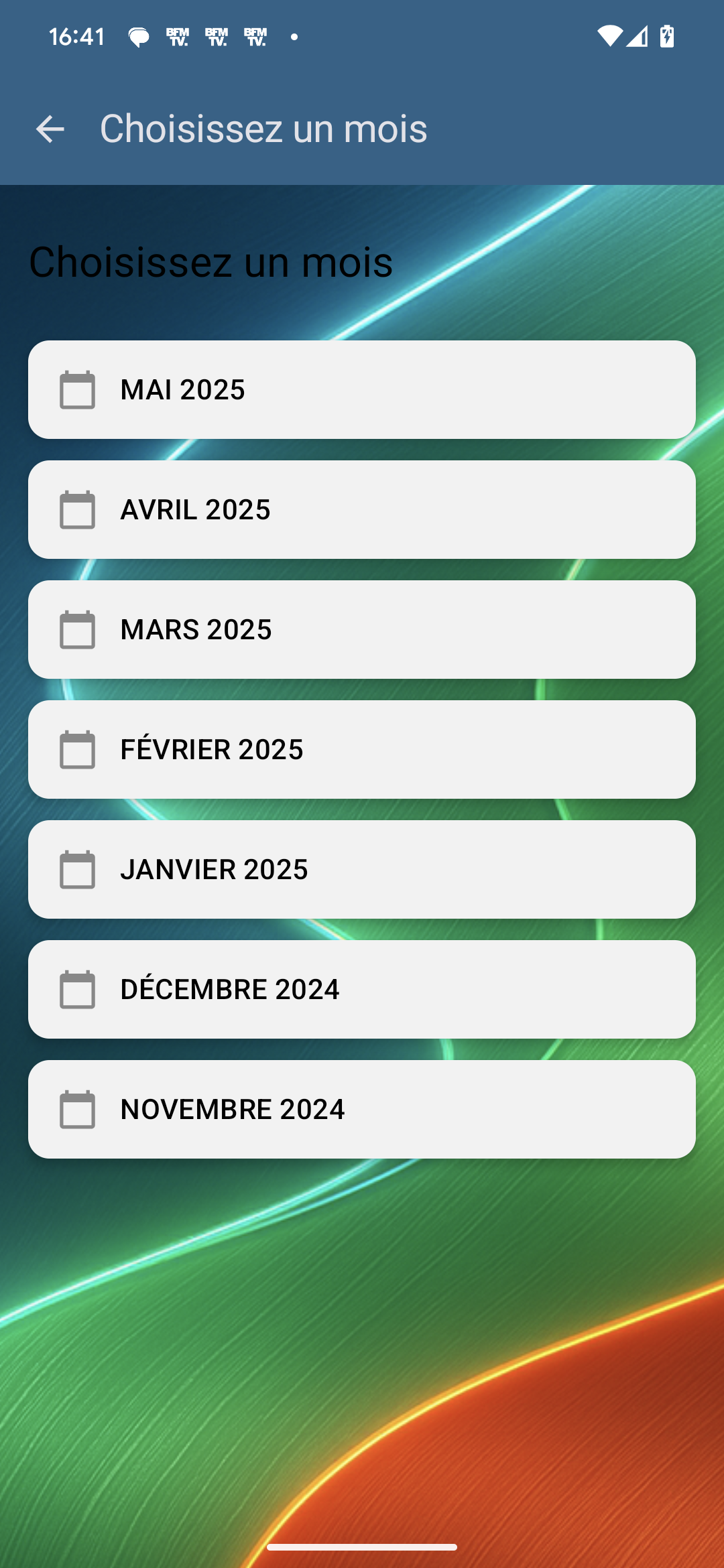This screenshot has height=1568, width=724.
Task: Tap the JANVIER 2025 row
Action: click(361, 870)
